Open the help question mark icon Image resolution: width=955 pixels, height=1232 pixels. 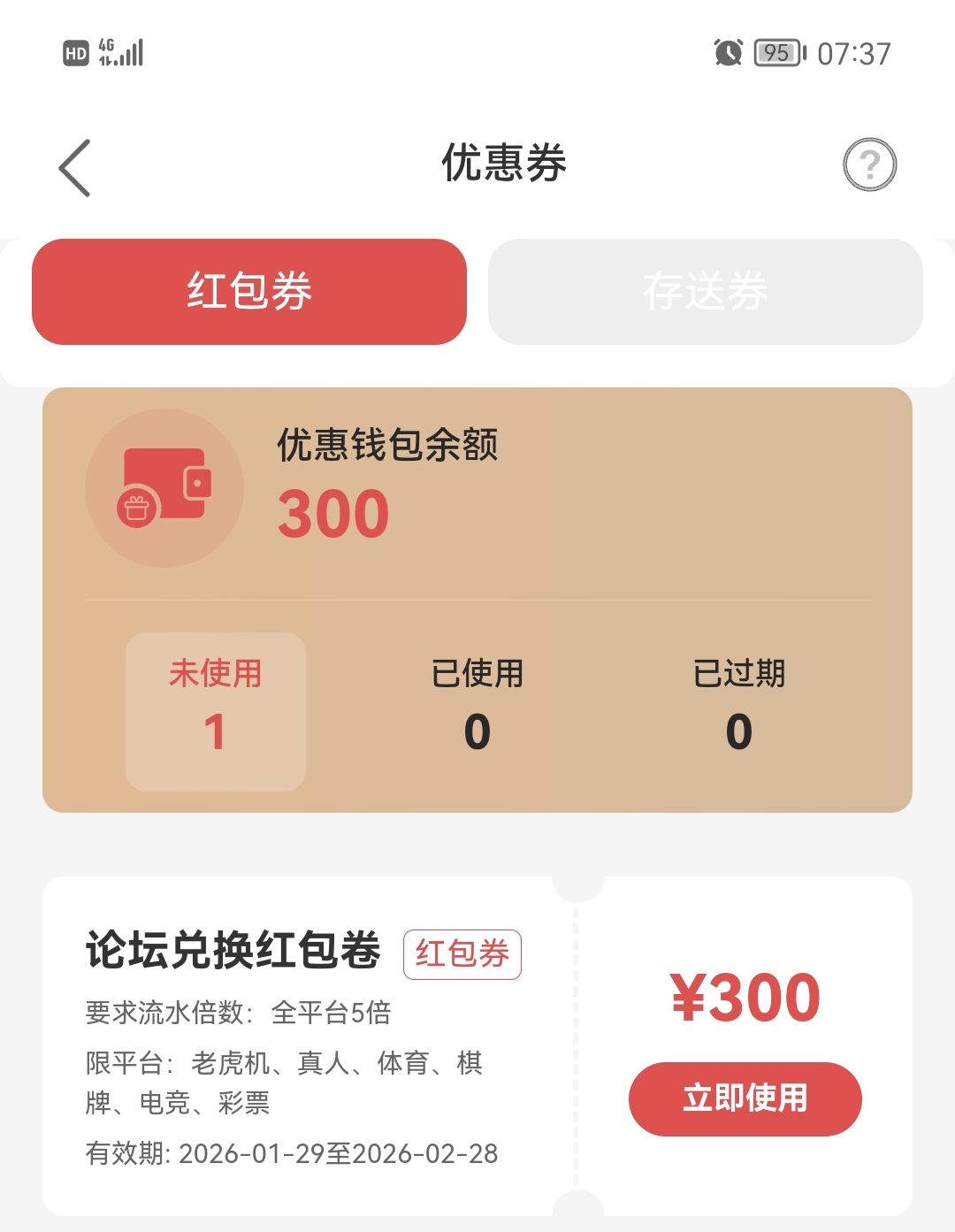click(x=869, y=165)
